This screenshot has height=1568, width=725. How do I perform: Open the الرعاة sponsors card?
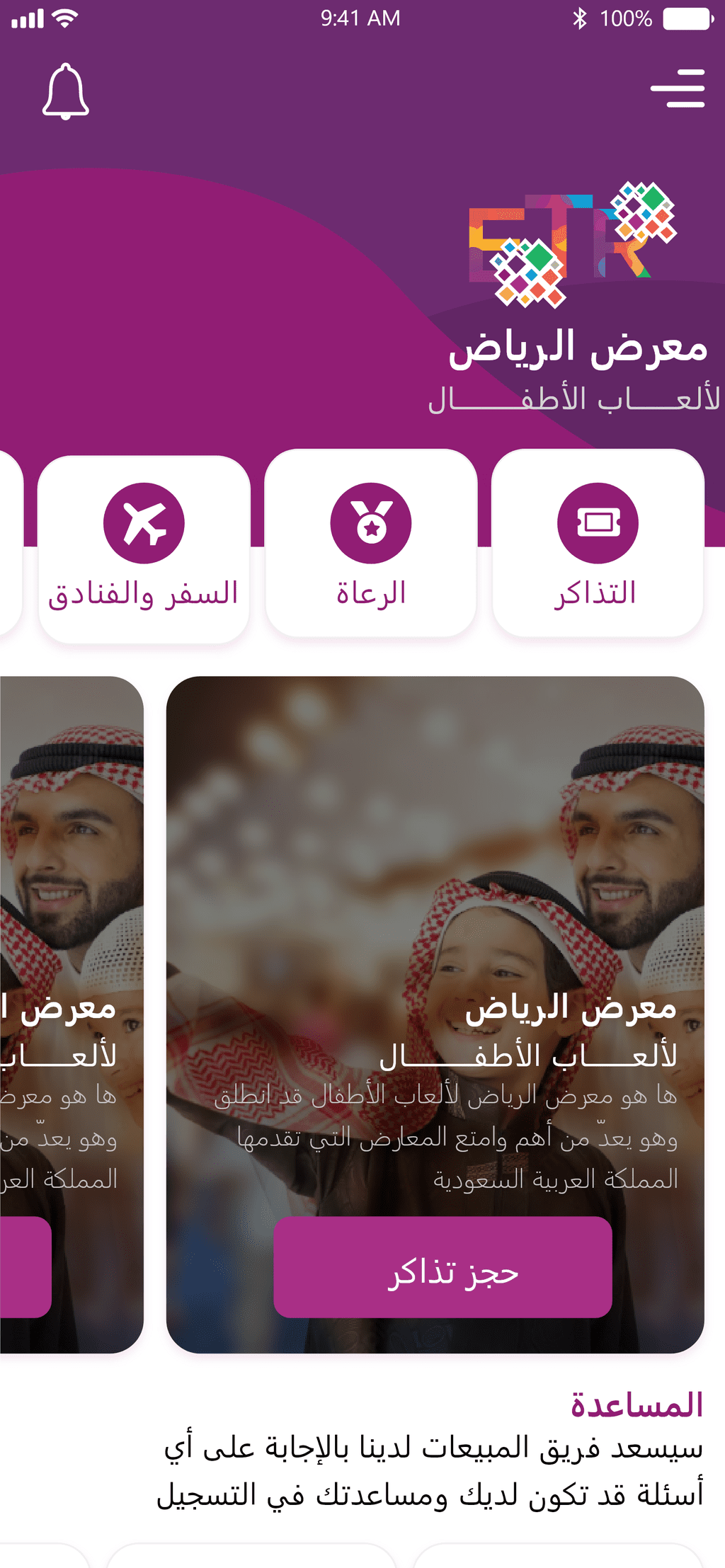[x=371, y=543]
